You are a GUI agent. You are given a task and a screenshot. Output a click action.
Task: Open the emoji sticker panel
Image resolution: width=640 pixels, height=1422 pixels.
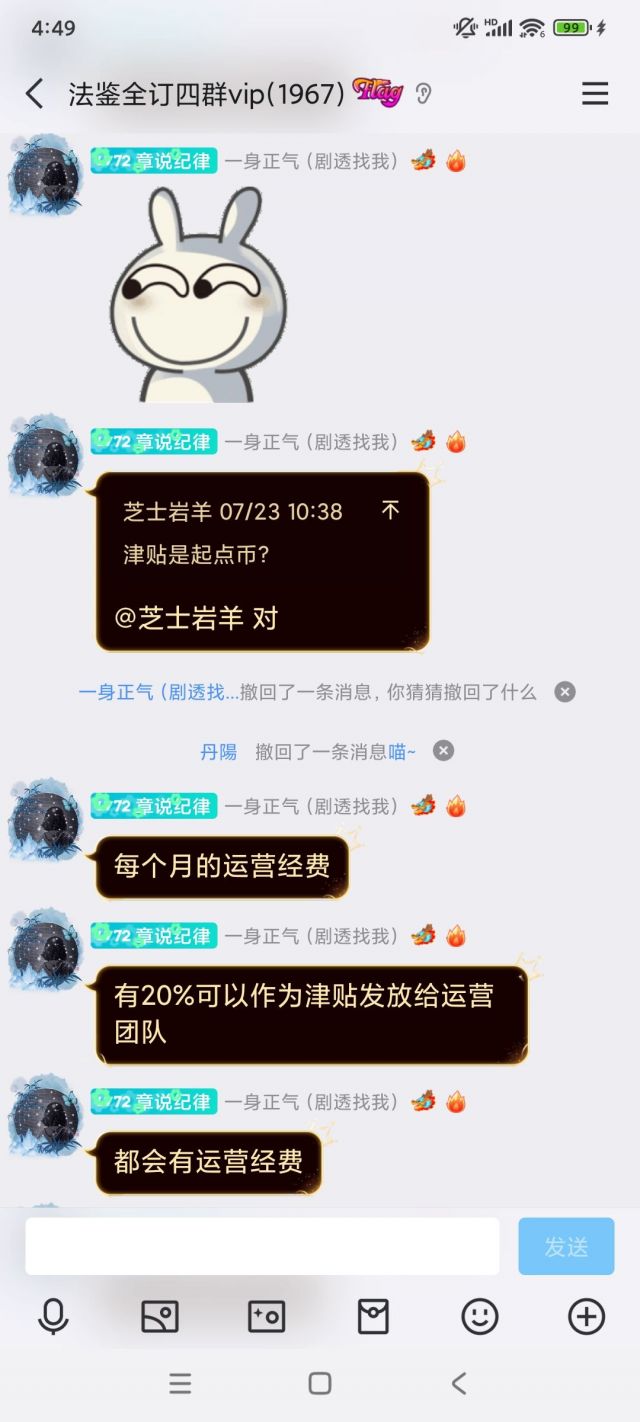coord(479,1317)
